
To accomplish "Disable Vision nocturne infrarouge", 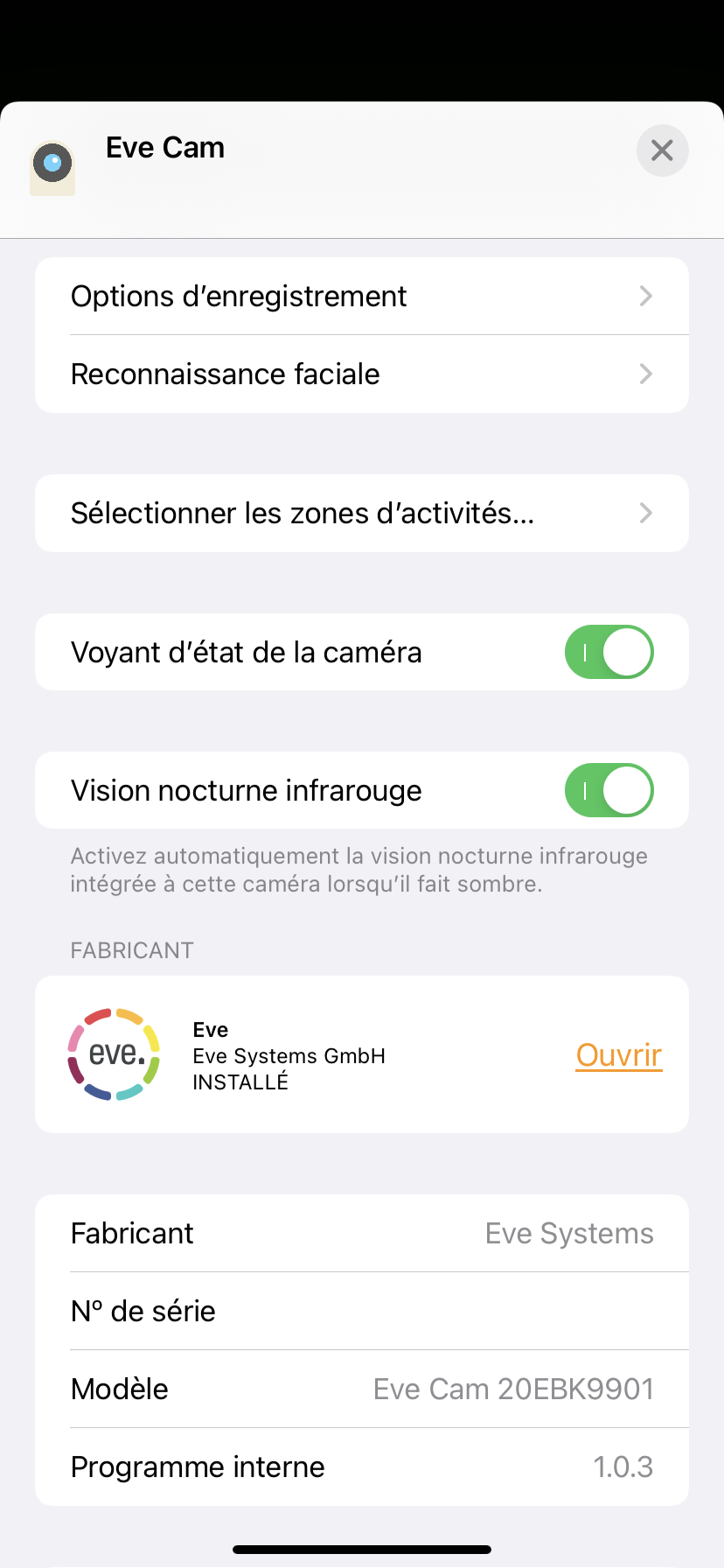I will [x=609, y=790].
